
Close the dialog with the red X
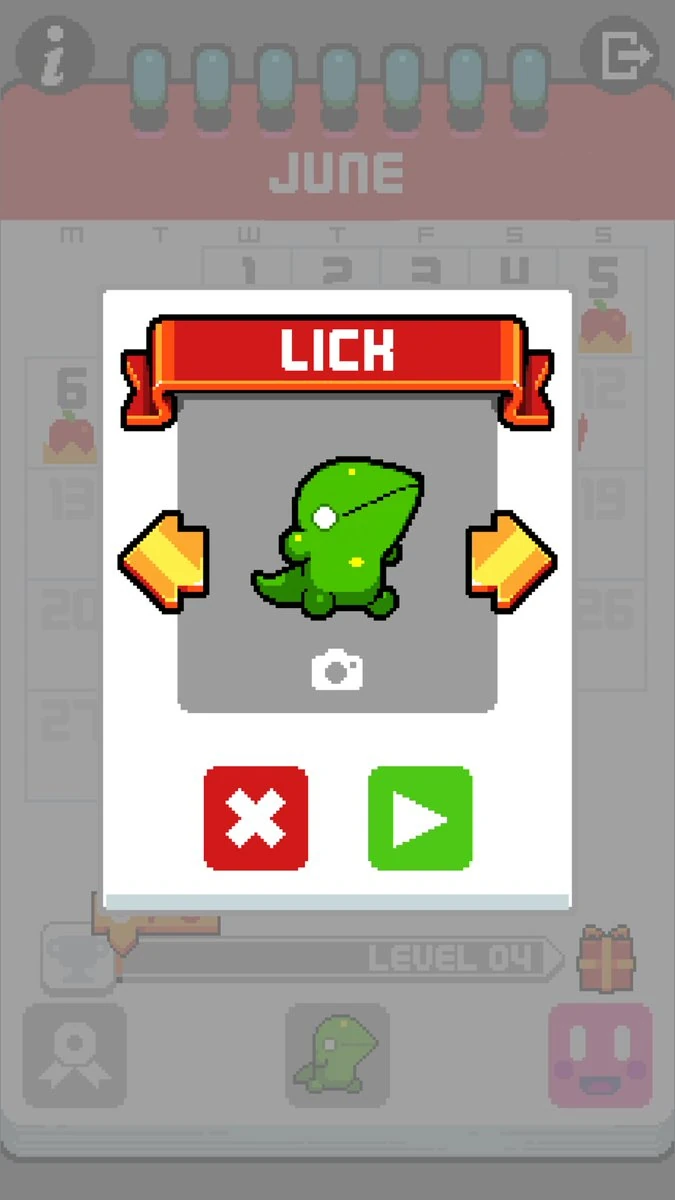coord(255,818)
